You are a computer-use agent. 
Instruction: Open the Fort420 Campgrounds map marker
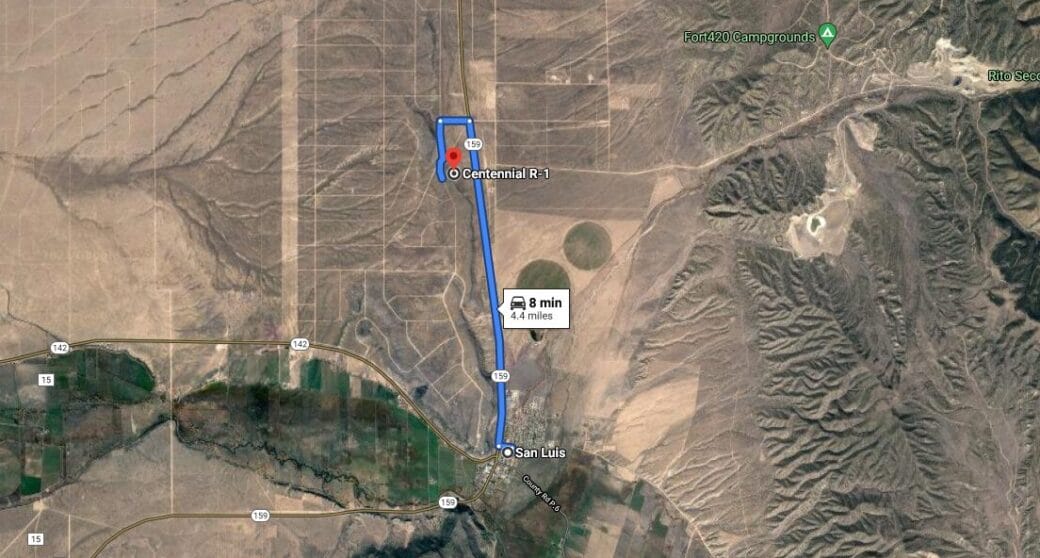coord(827,36)
